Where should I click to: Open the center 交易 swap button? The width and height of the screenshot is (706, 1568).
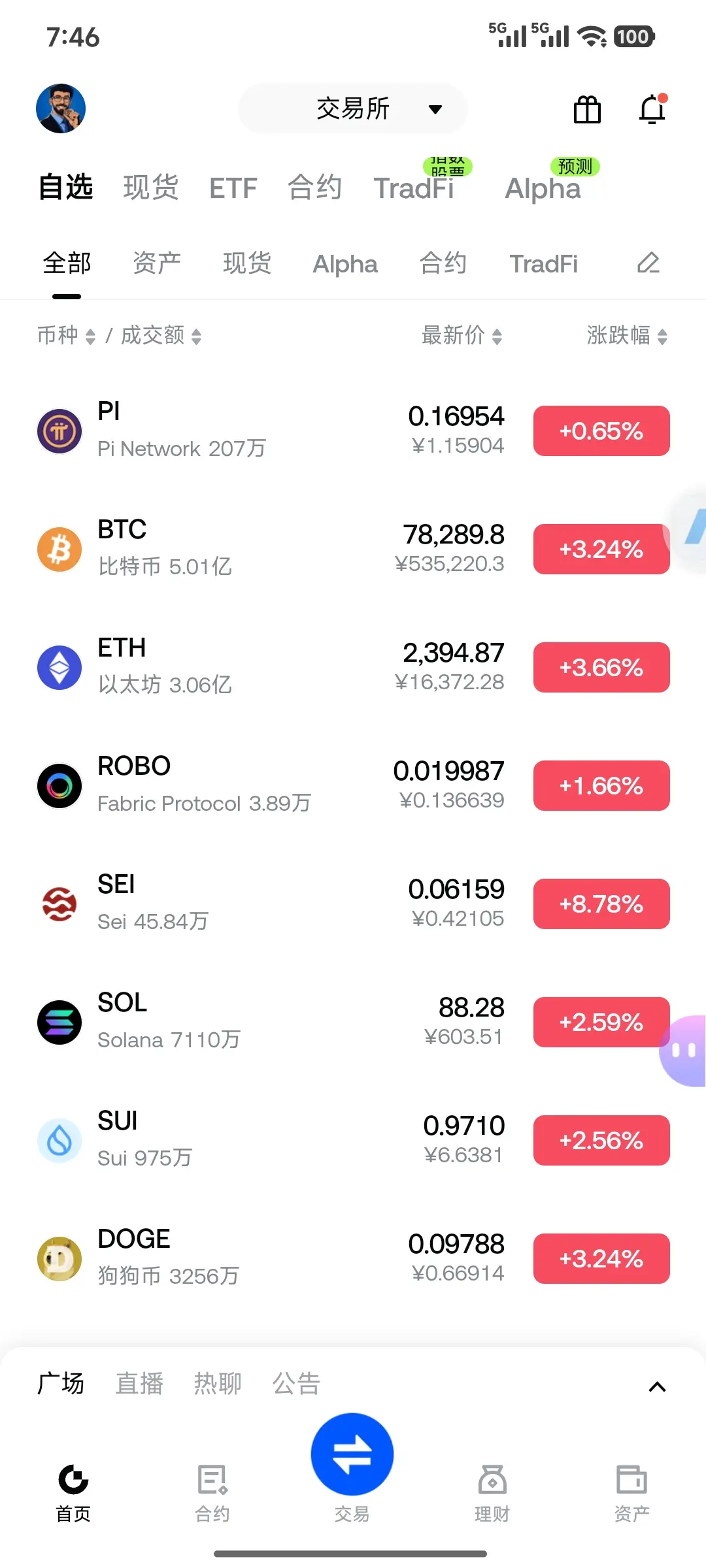tap(352, 1455)
